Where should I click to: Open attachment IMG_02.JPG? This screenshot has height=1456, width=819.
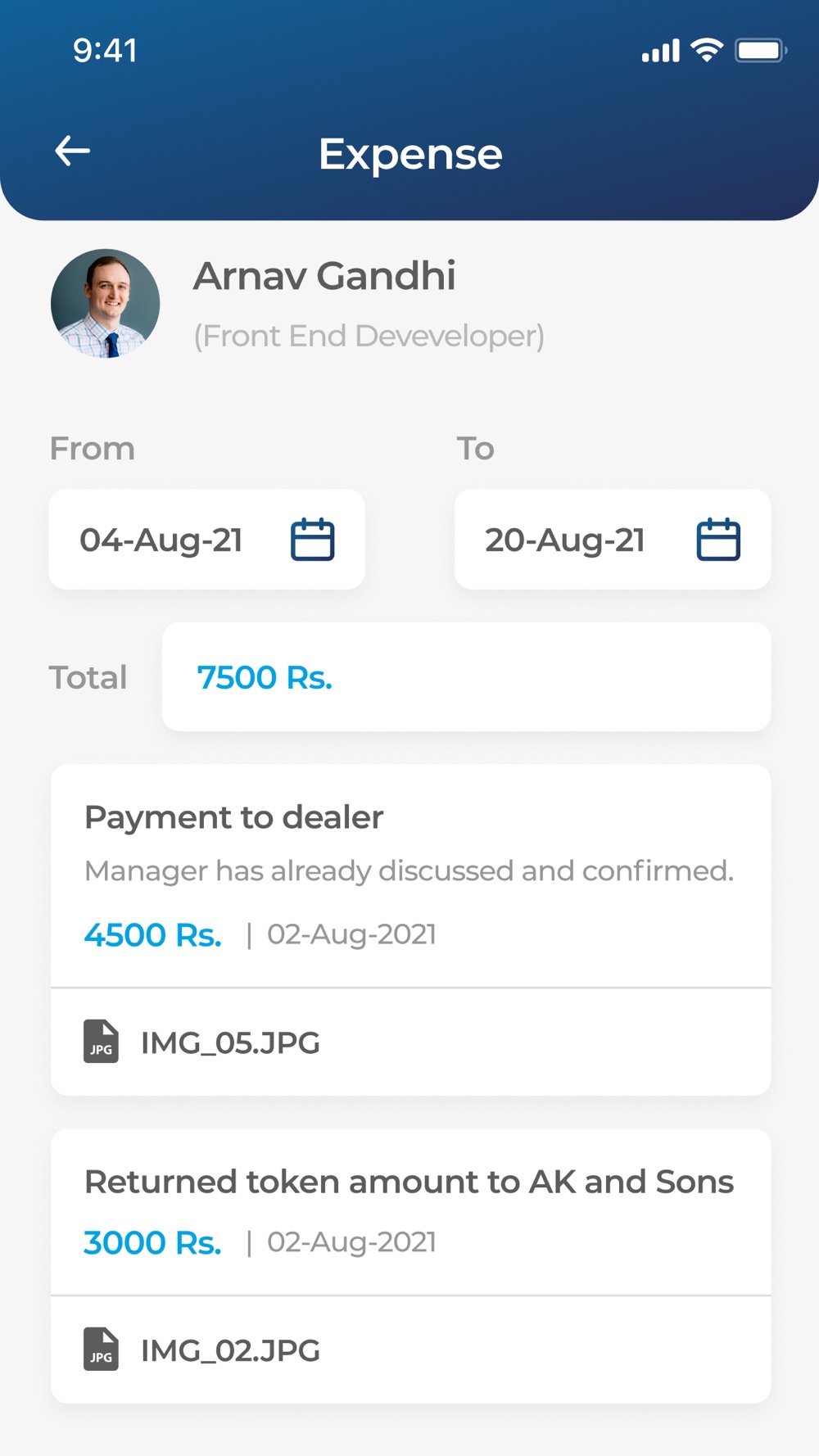click(x=410, y=1350)
